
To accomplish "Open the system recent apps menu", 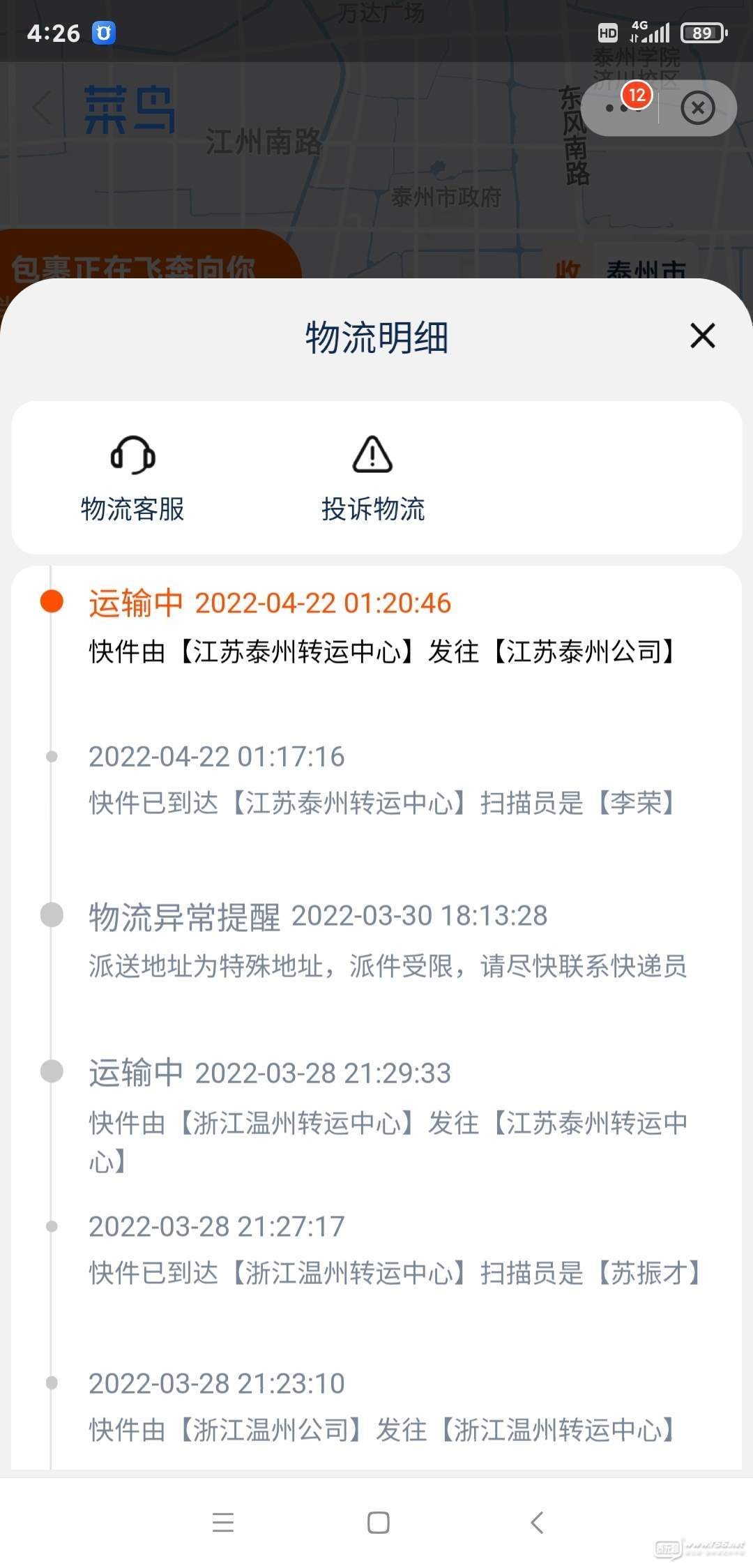I will point(223,1522).
